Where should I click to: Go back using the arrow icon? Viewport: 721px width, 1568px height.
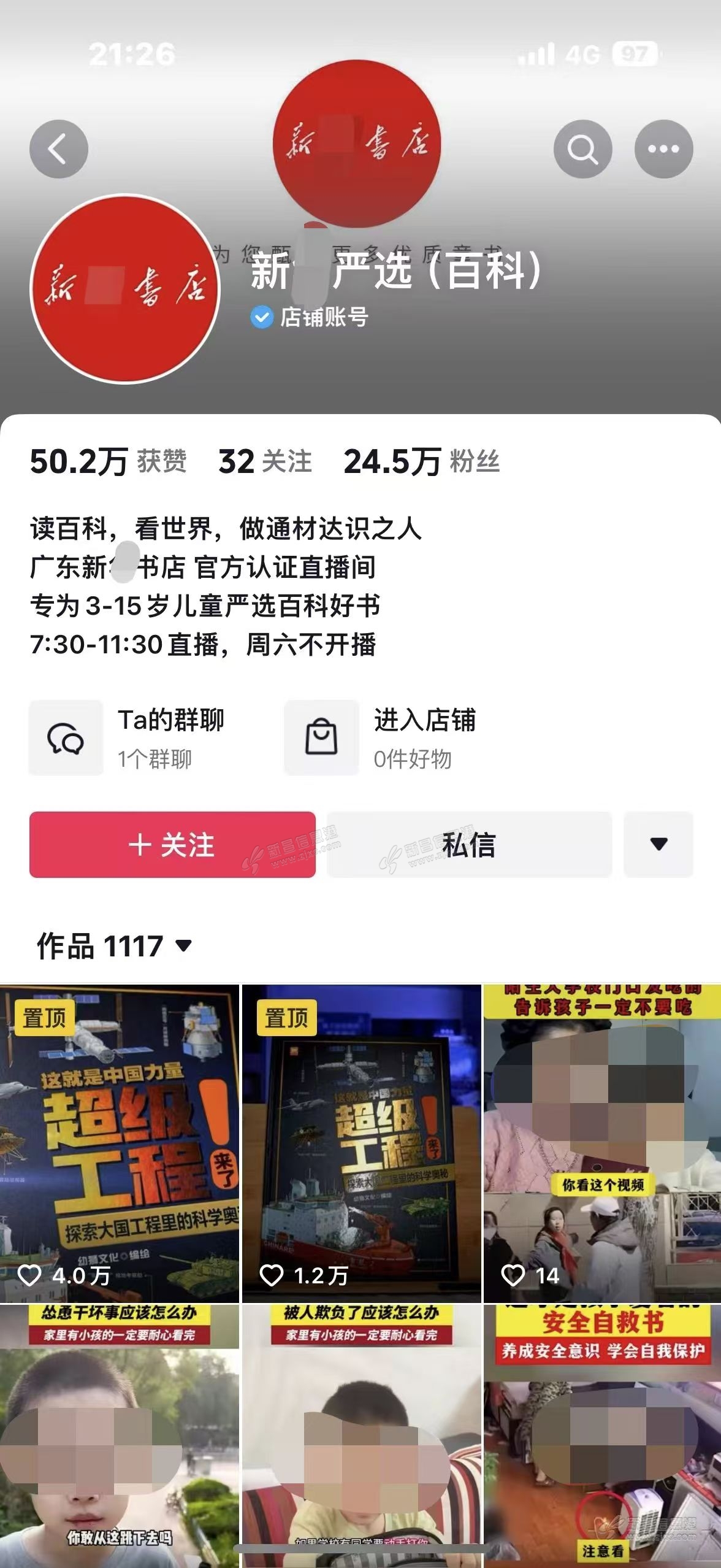click(59, 149)
